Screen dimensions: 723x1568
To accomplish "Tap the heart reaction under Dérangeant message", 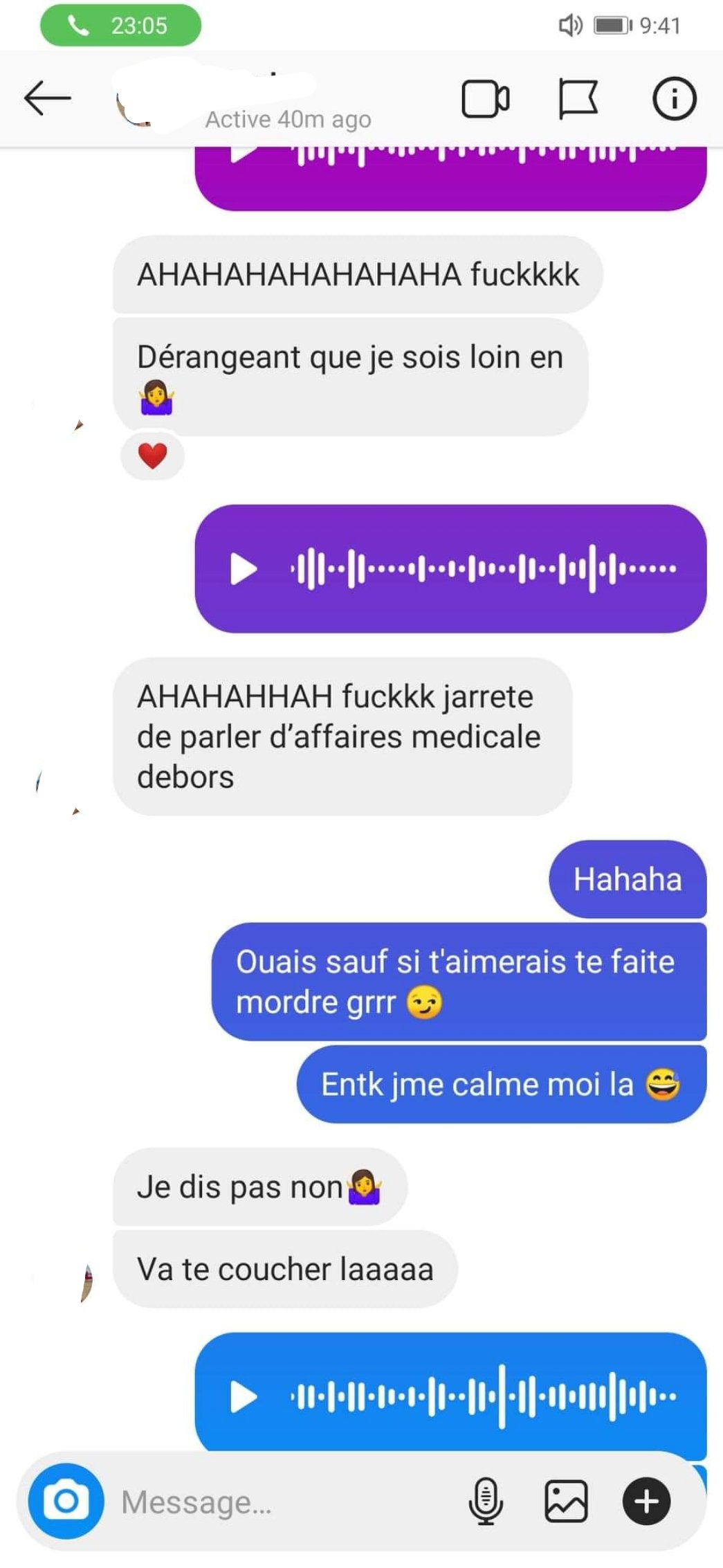I will (152, 456).
